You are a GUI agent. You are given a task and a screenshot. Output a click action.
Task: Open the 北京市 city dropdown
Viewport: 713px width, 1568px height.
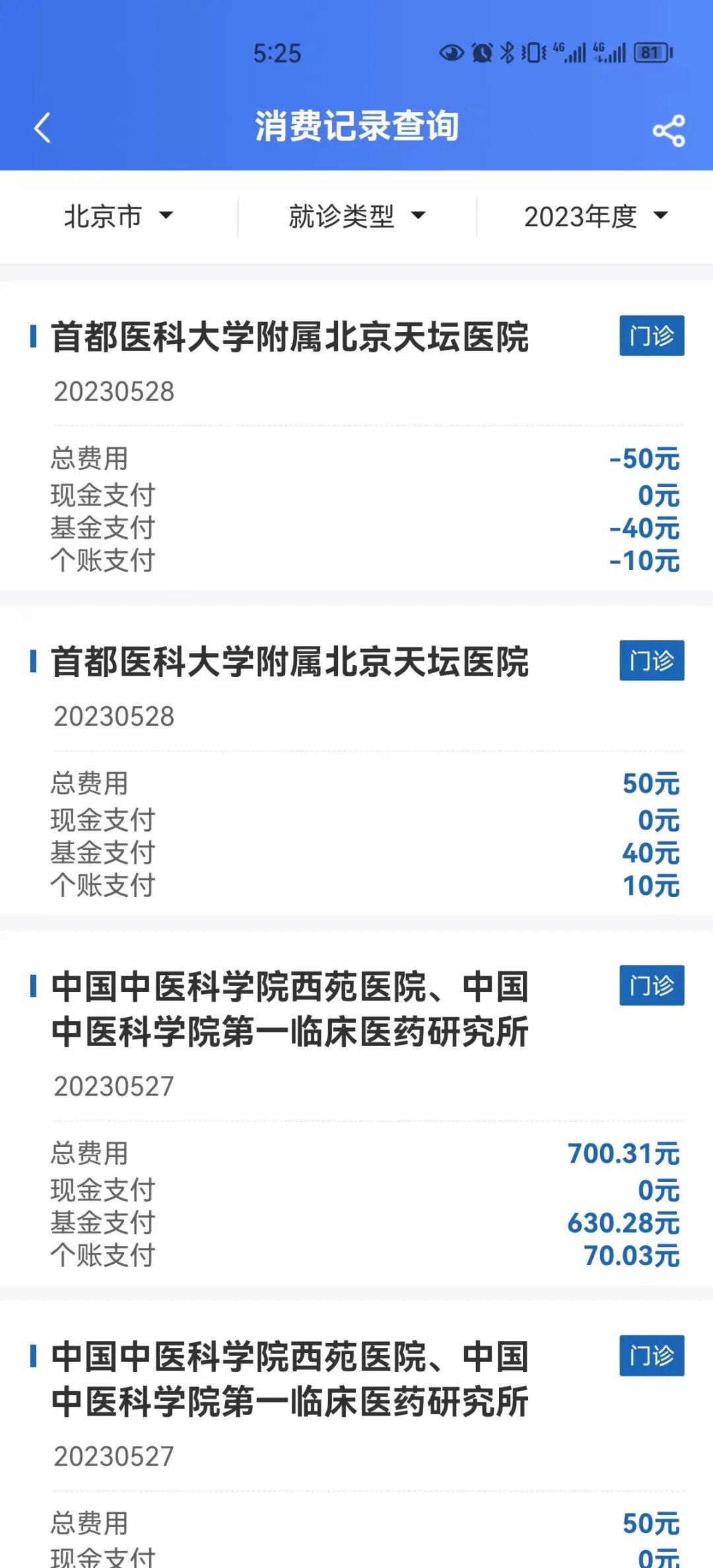pos(119,216)
